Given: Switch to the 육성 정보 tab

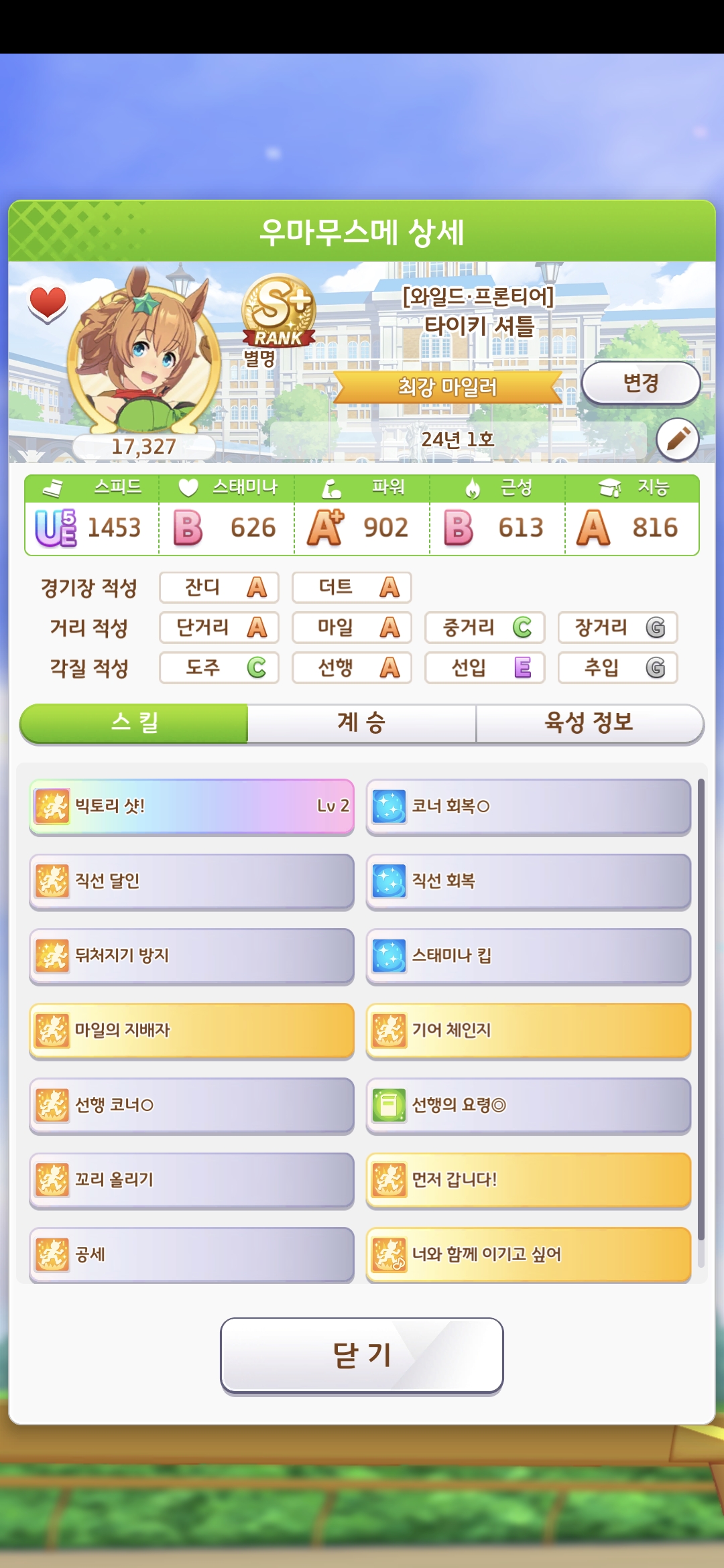Looking at the screenshot, I should click(589, 723).
